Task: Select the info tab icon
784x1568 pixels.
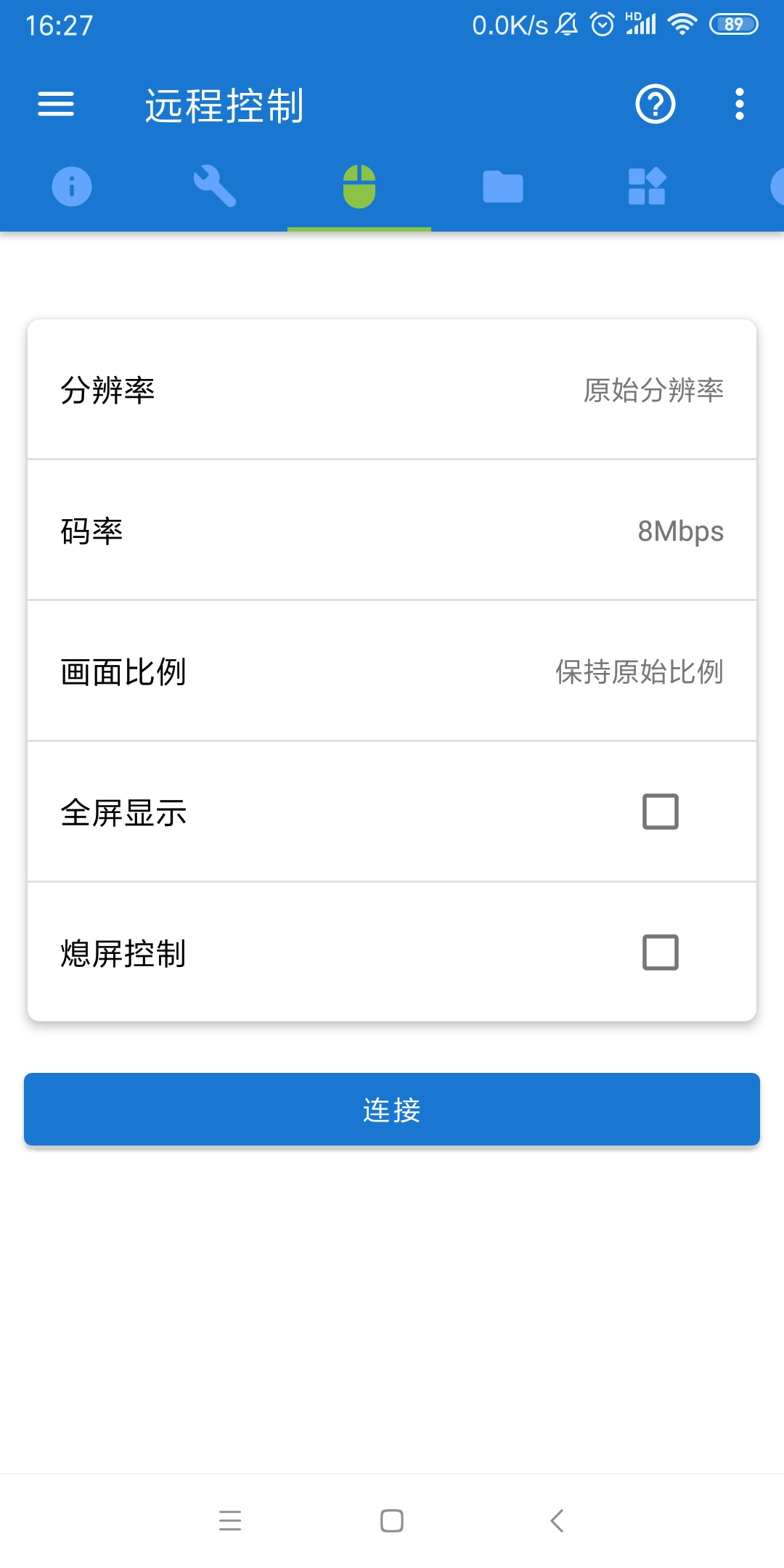Action: [x=71, y=187]
